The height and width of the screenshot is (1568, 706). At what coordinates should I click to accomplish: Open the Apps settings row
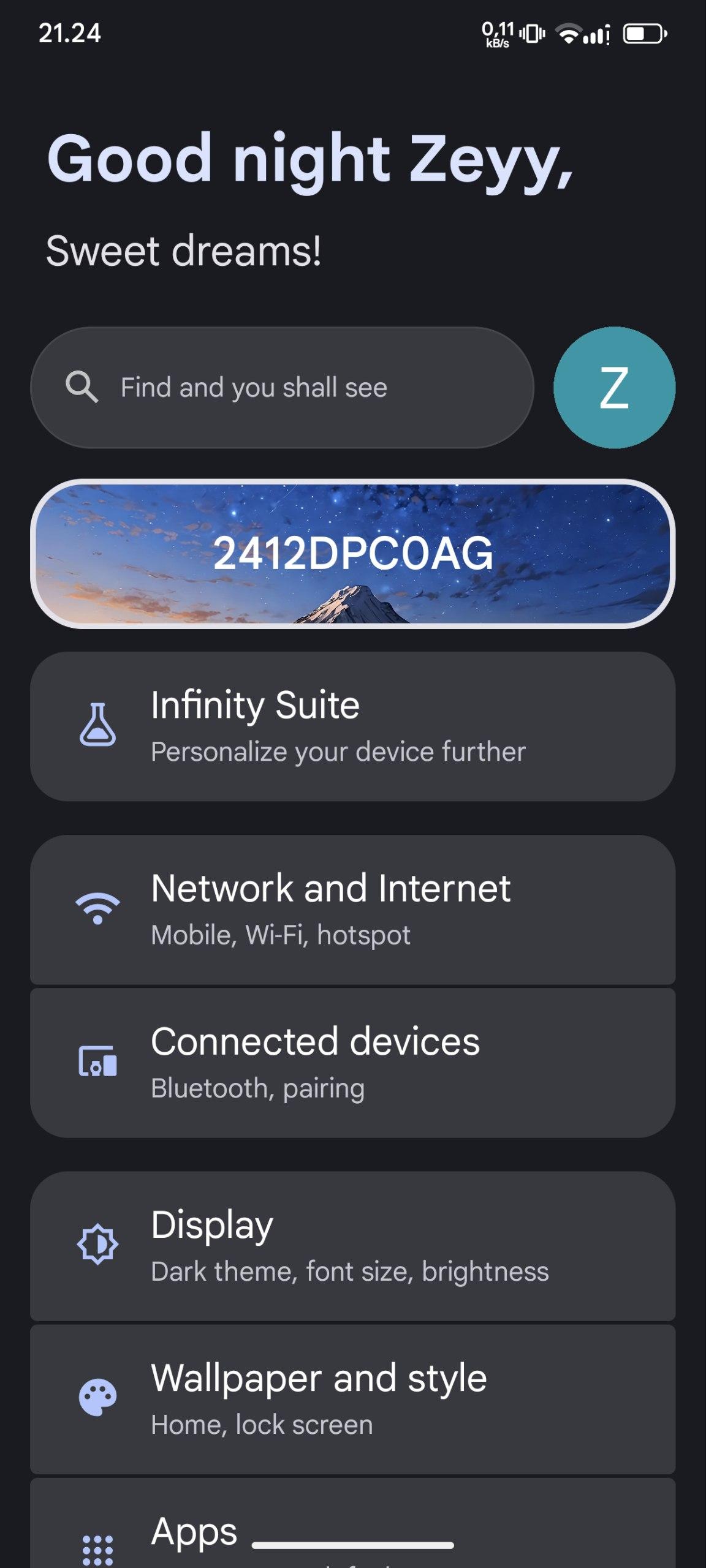click(x=353, y=1531)
